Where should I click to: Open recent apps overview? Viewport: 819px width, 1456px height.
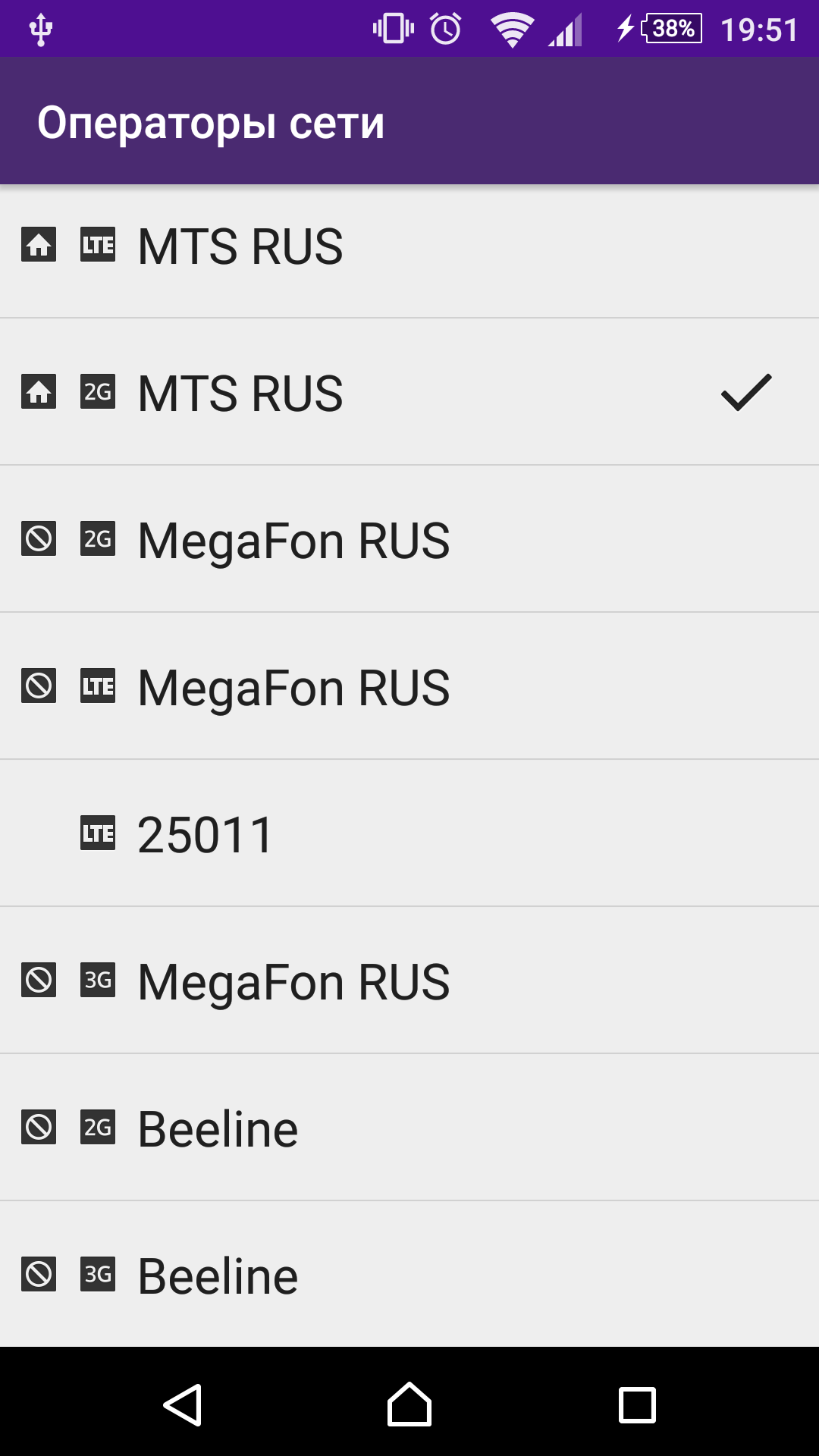tap(637, 1404)
